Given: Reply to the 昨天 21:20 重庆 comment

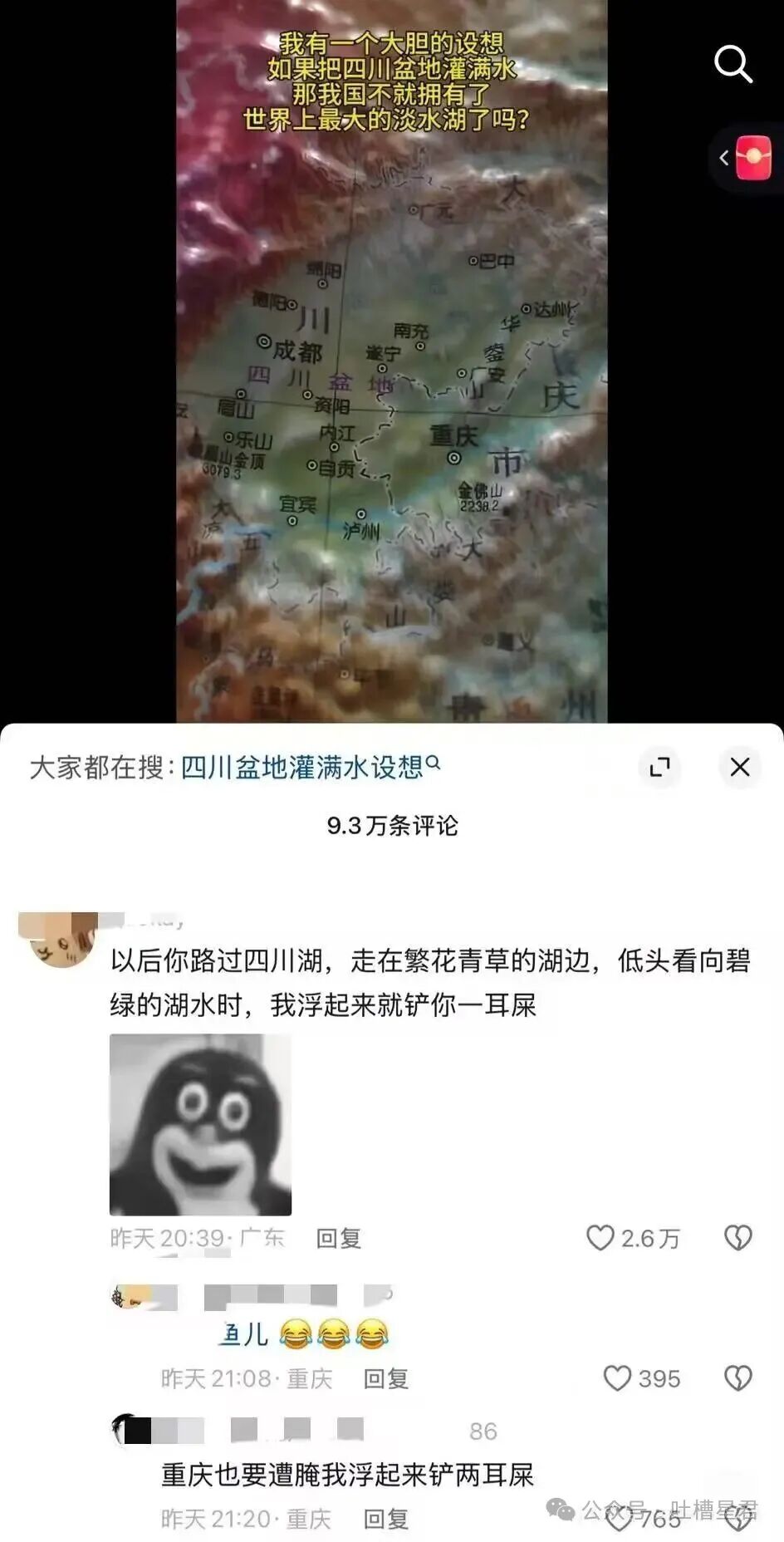Looking at the screenshot, I should point(385,1519).
